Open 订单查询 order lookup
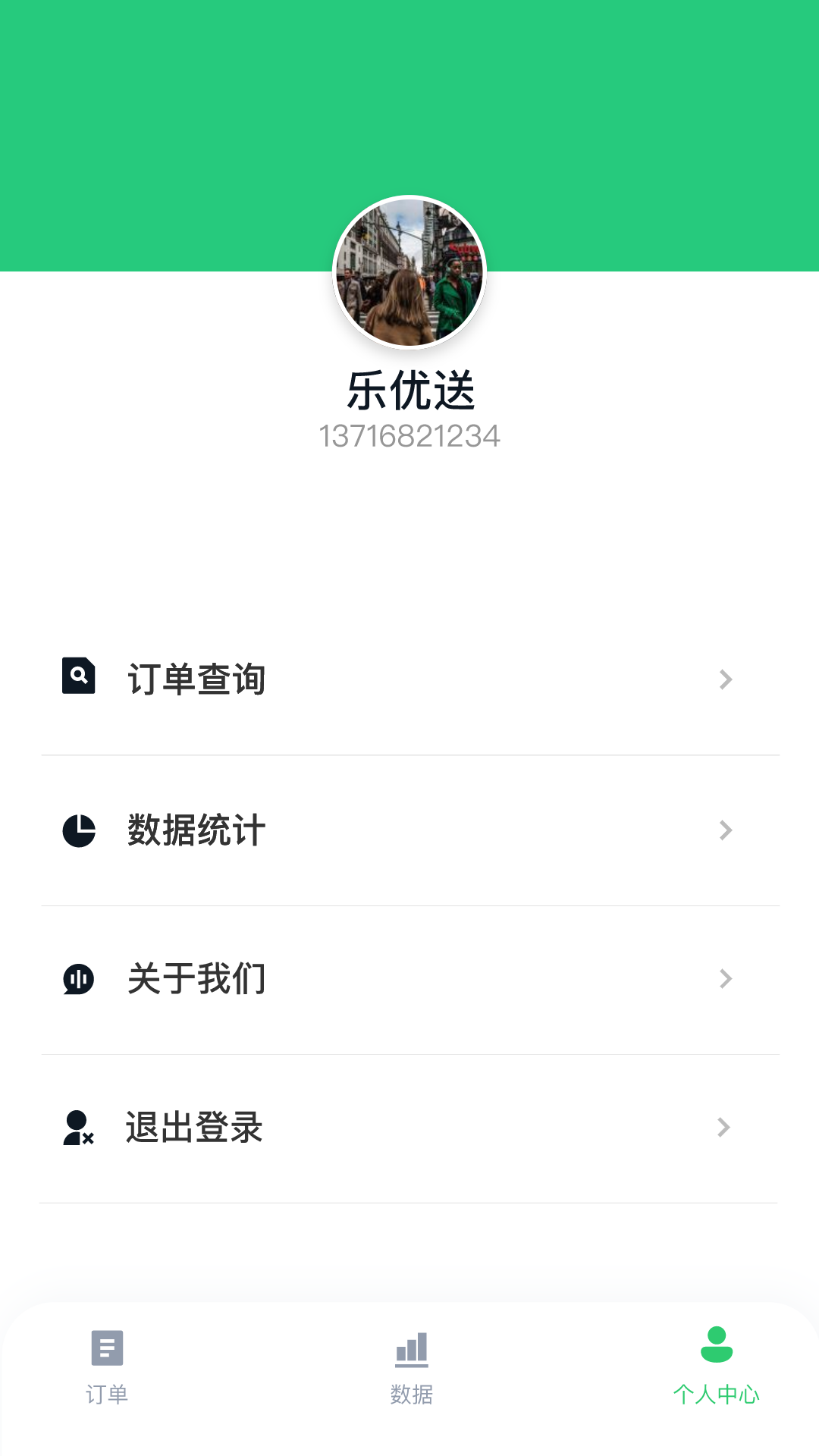The width and height of the screenshot is (819, 1456). tap(409, 679)
